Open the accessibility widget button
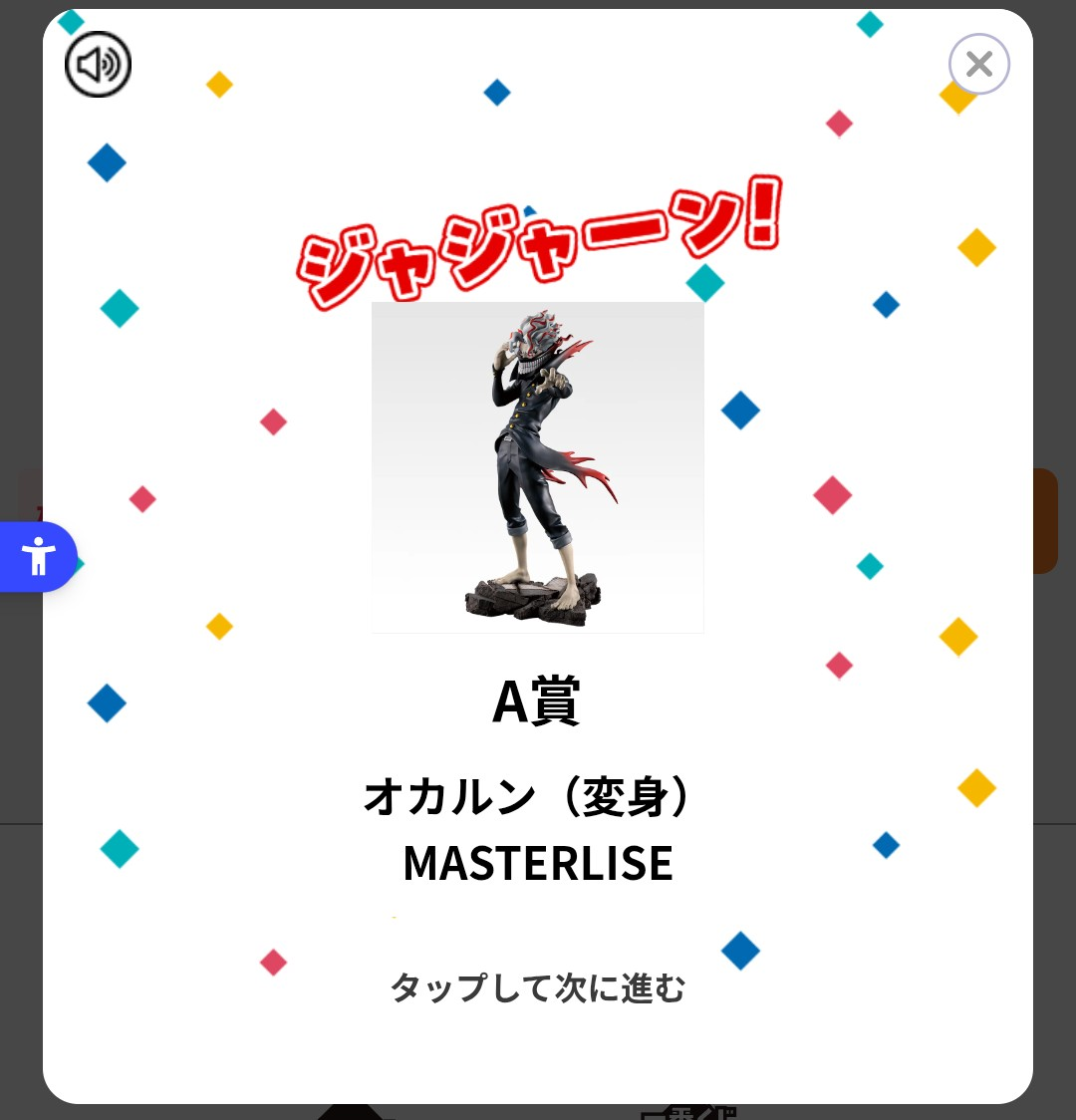The height and width of the screenshot is (1120, 1076). tap(38, 556)
